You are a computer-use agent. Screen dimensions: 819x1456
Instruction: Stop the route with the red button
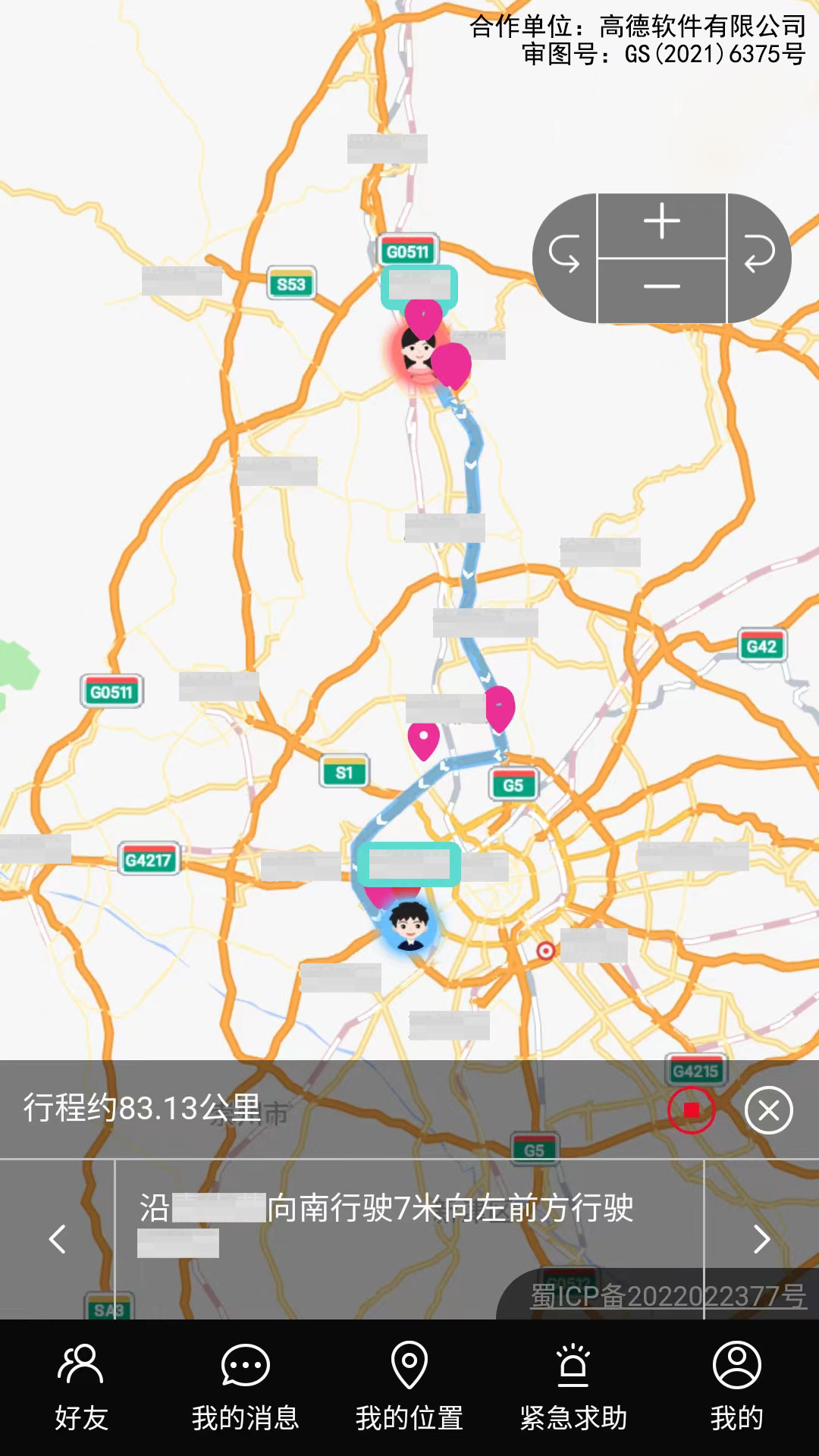click(x=691, y=1110)
